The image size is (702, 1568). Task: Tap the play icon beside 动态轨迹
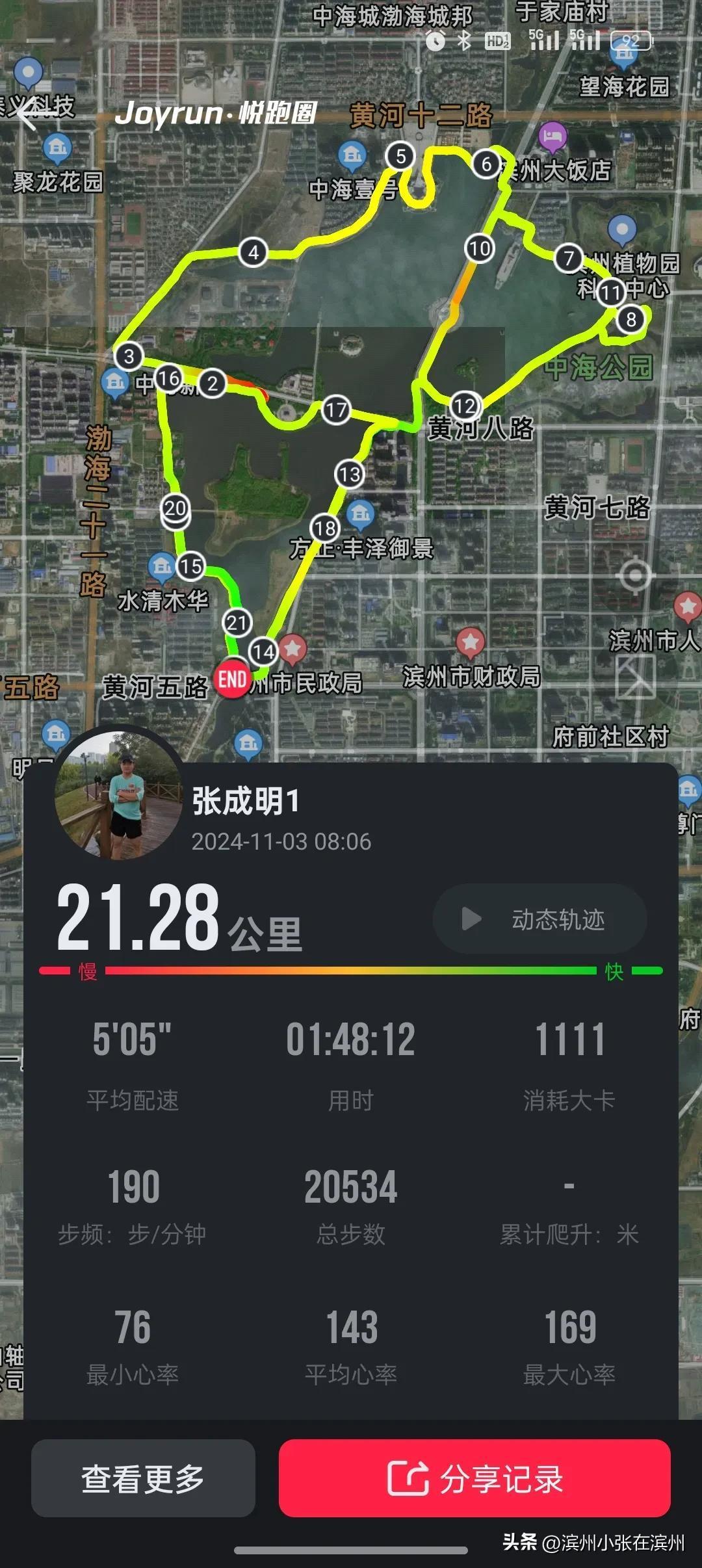471,919
